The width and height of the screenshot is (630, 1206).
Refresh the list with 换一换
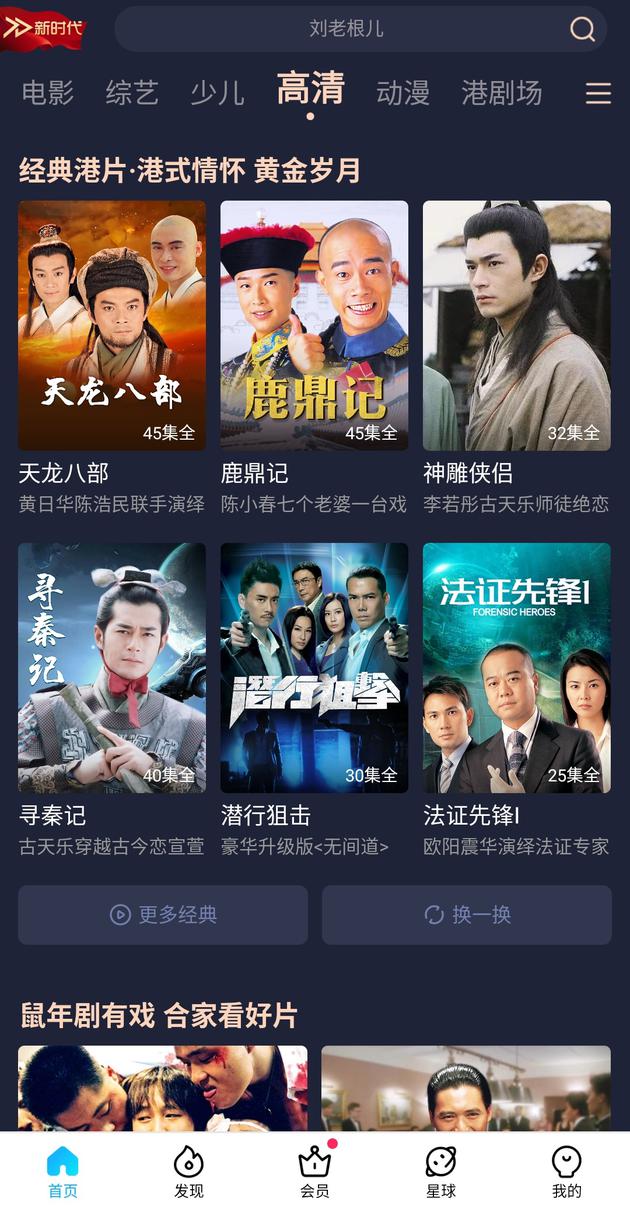coord(466,914)
